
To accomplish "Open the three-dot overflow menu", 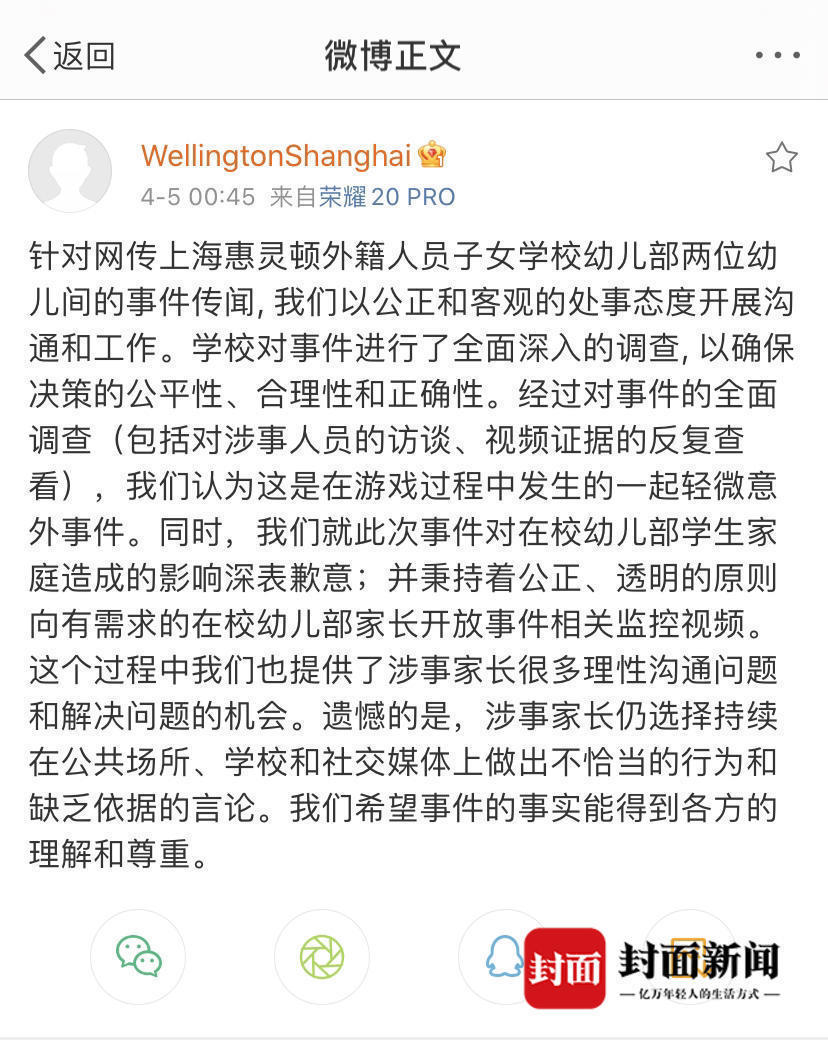I will (x=777, y=56).
